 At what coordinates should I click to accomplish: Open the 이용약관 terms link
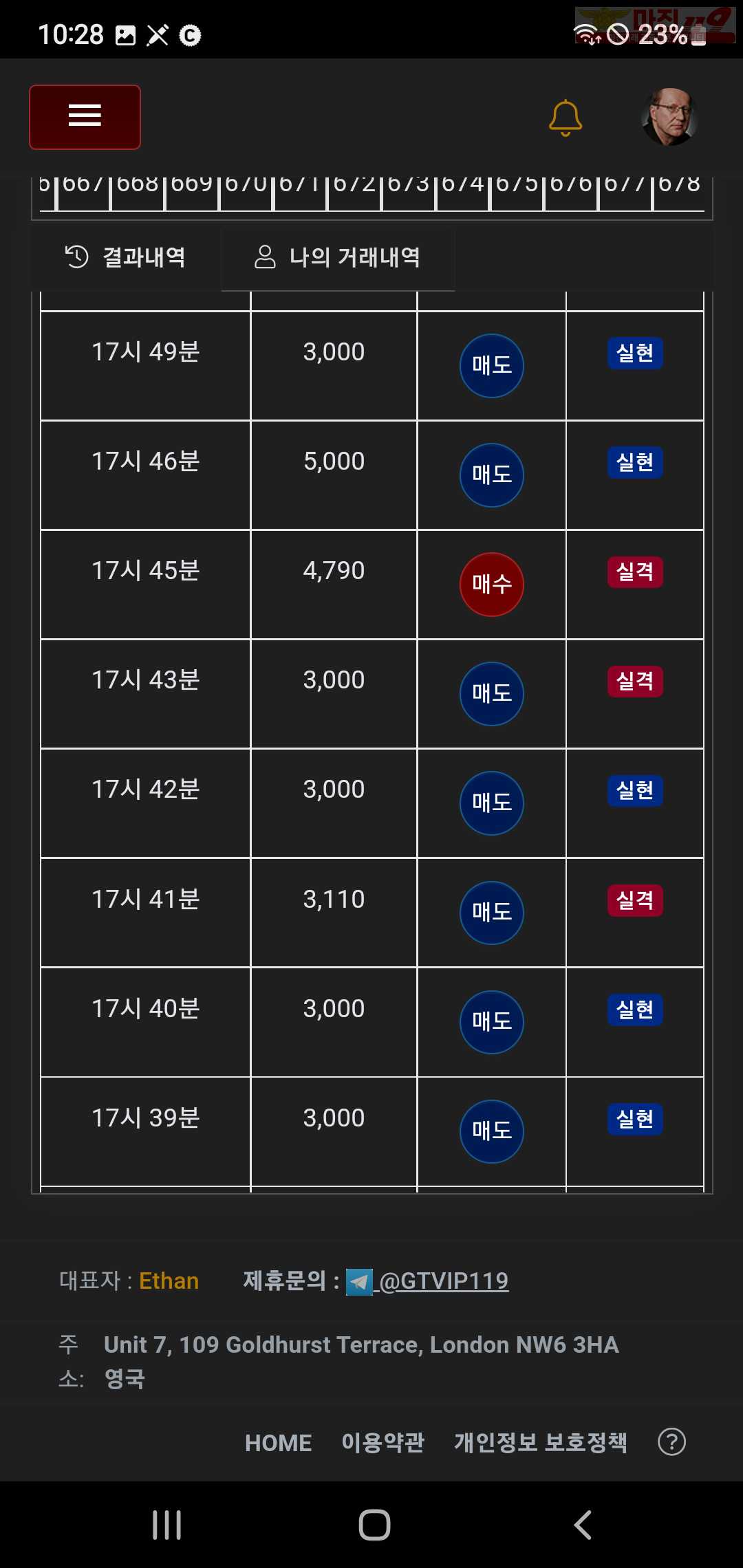point(383,1442)
